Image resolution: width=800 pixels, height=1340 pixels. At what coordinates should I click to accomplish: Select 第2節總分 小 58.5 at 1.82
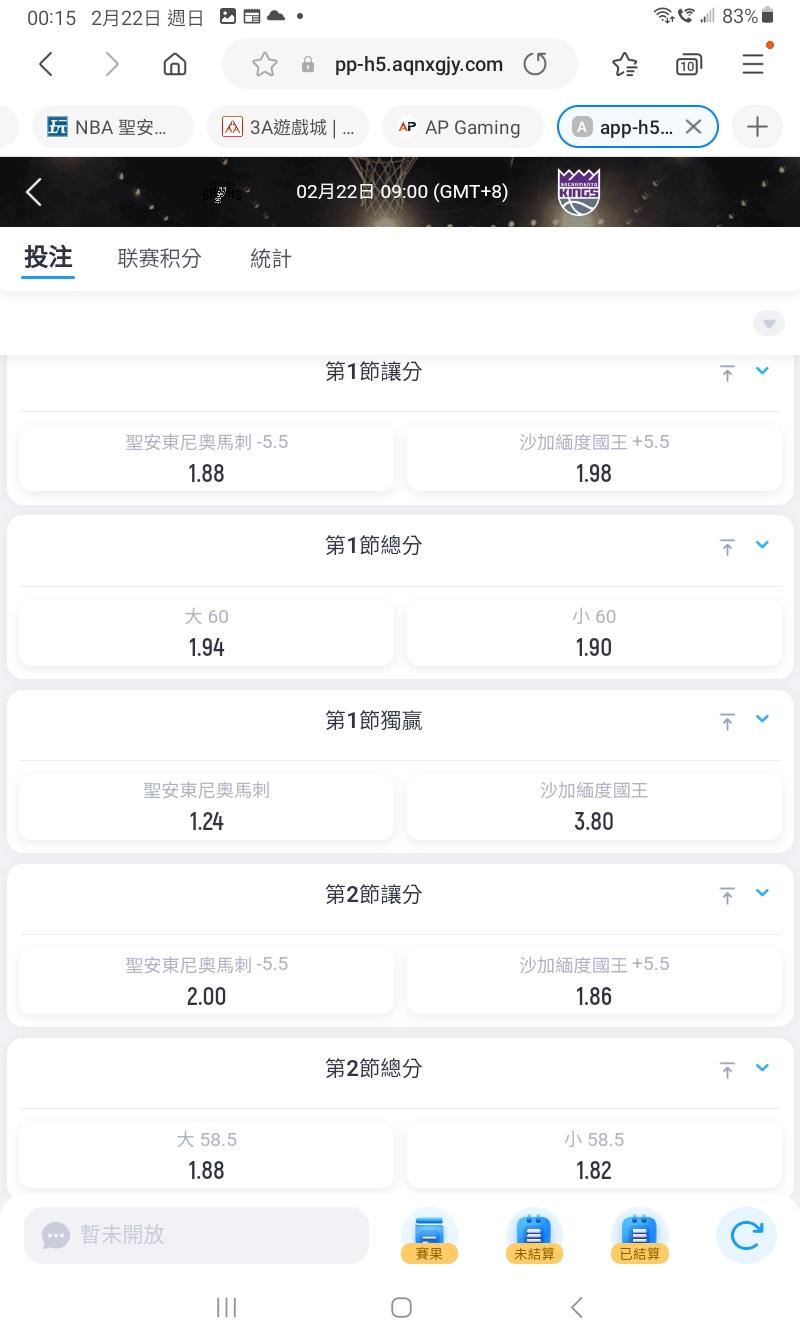[x=594, y=1155]
